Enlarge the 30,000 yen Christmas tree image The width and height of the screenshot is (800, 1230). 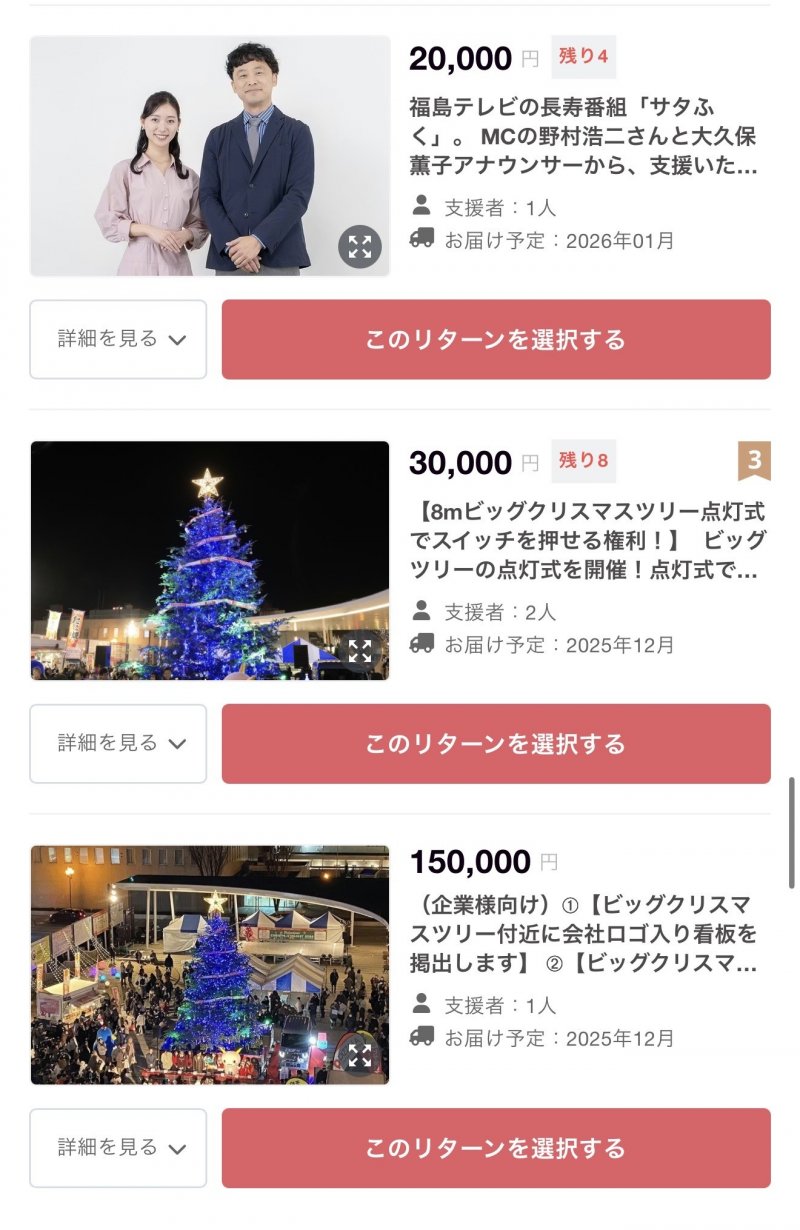coord(360,651)
